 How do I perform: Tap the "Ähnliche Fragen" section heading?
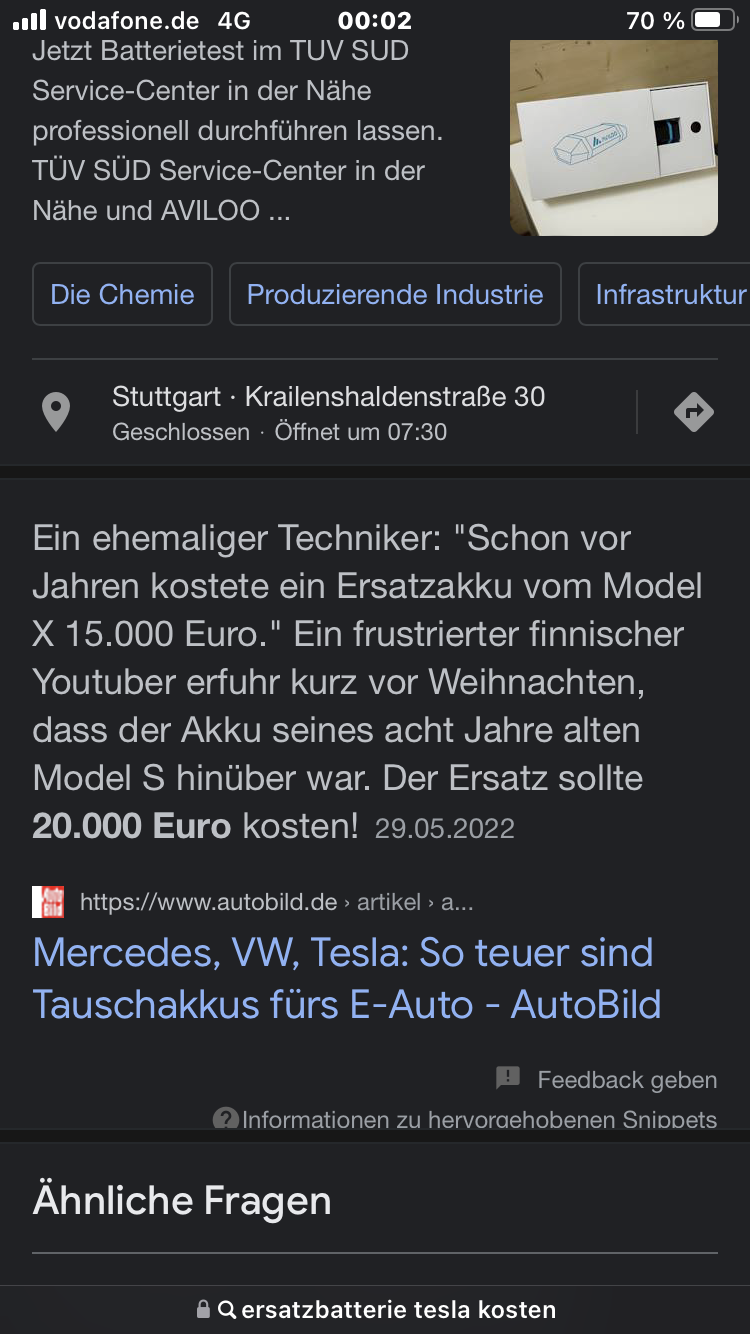182,1200
